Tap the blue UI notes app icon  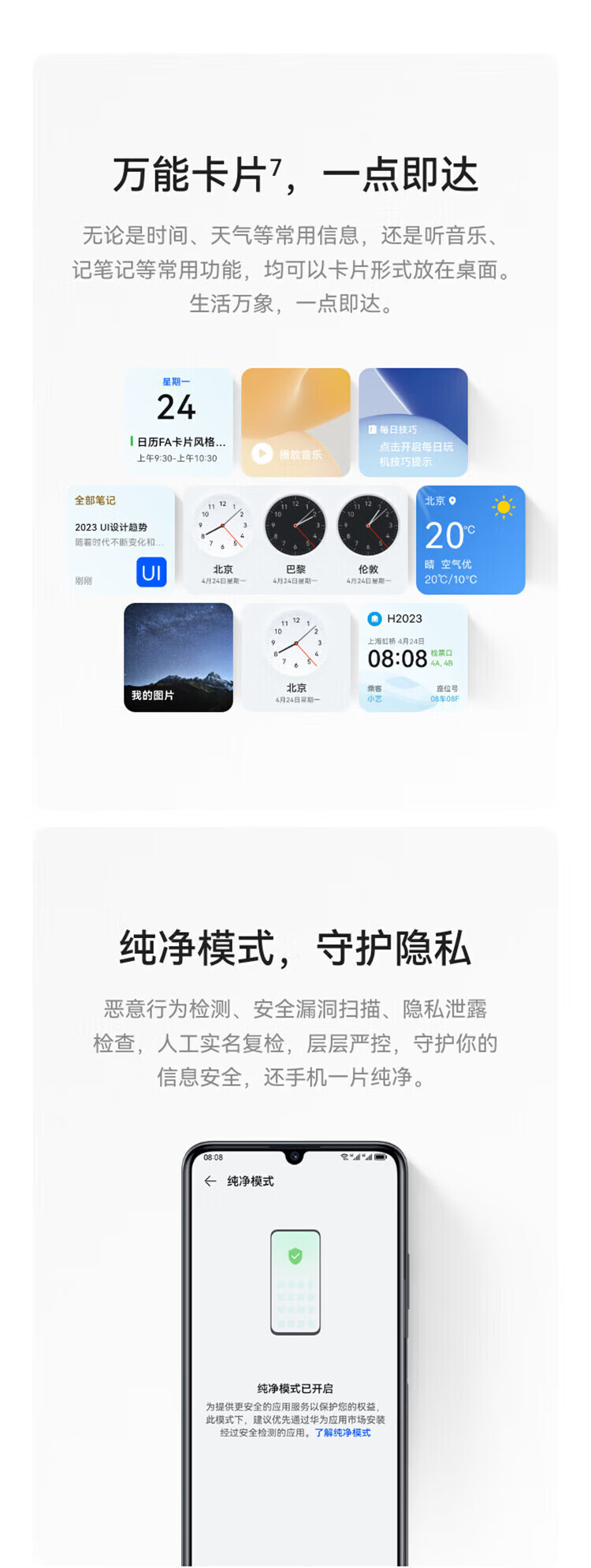[x=150, y=572]
